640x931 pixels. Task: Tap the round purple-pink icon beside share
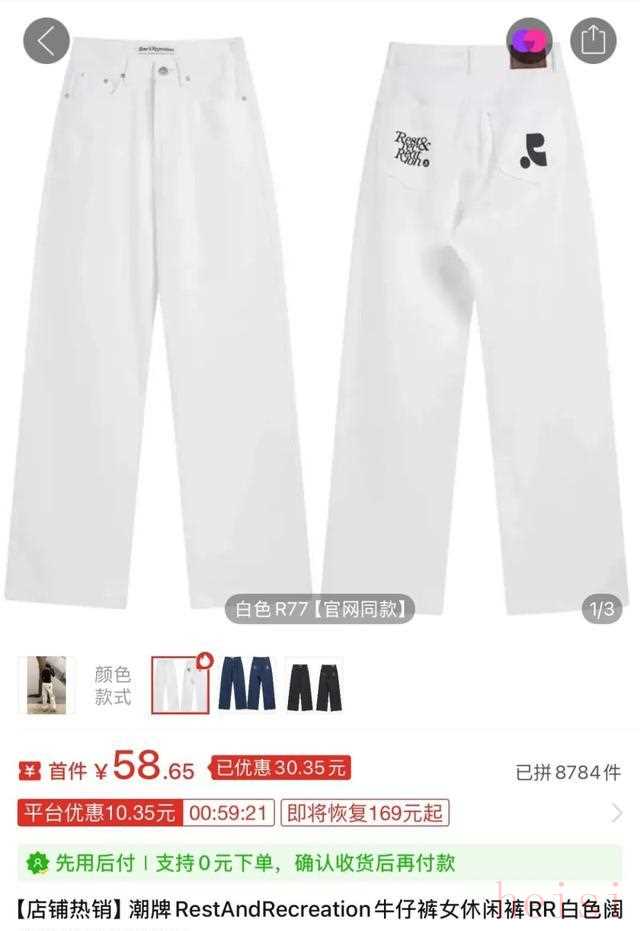click(x=529, y=40)
